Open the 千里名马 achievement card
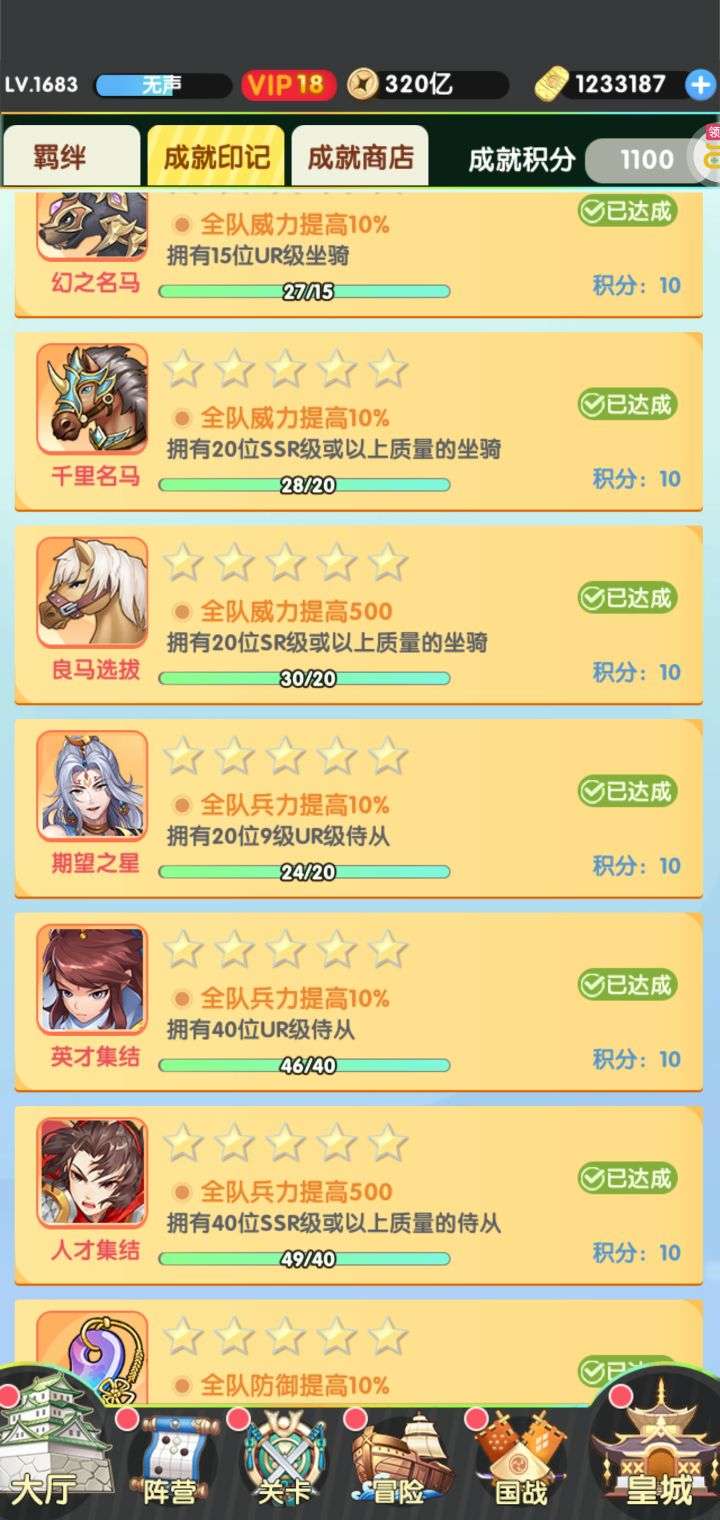 [358, 420]
